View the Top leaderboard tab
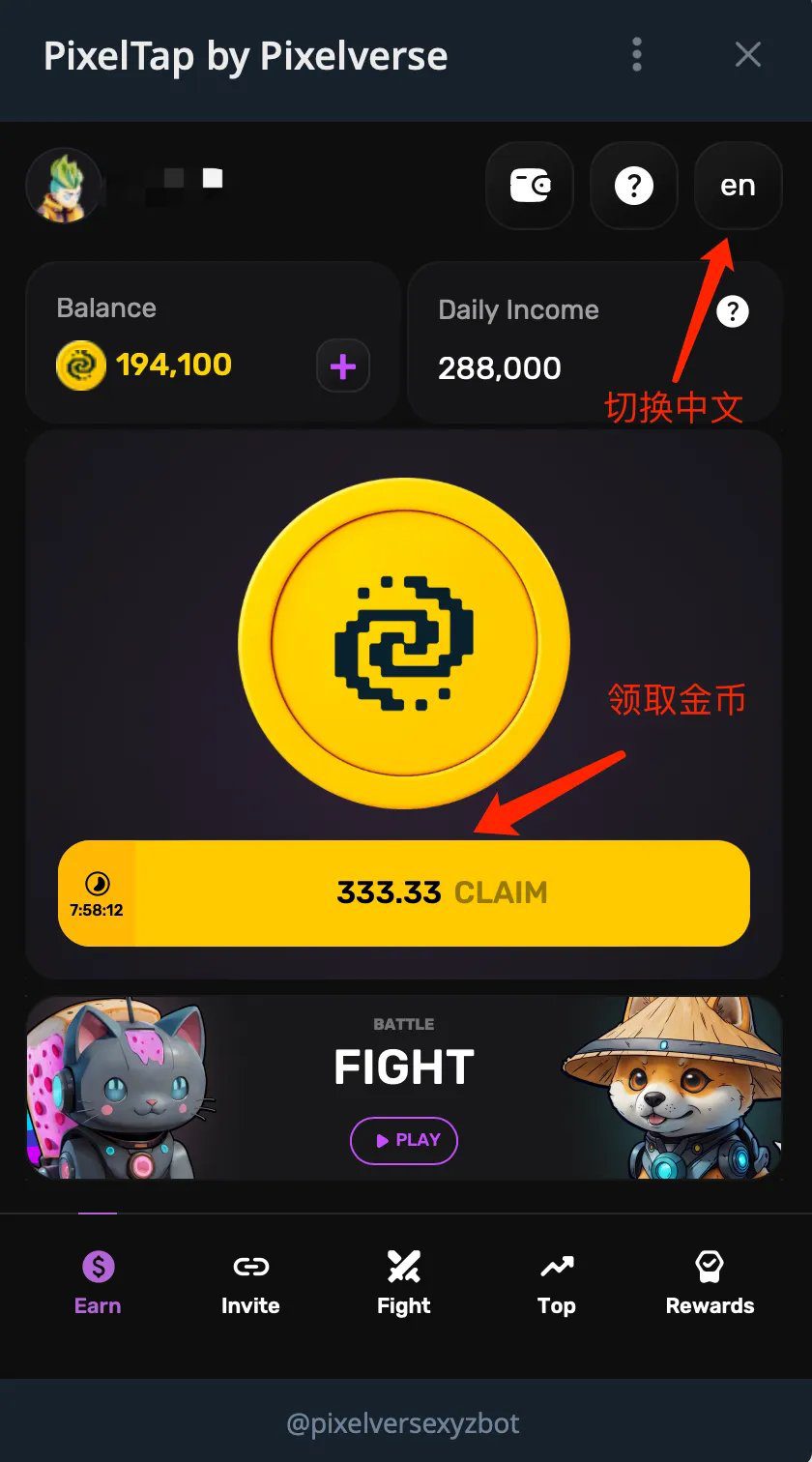Image resolution: width=812 pixels, height=1462 pixels. coord(557,1283)
